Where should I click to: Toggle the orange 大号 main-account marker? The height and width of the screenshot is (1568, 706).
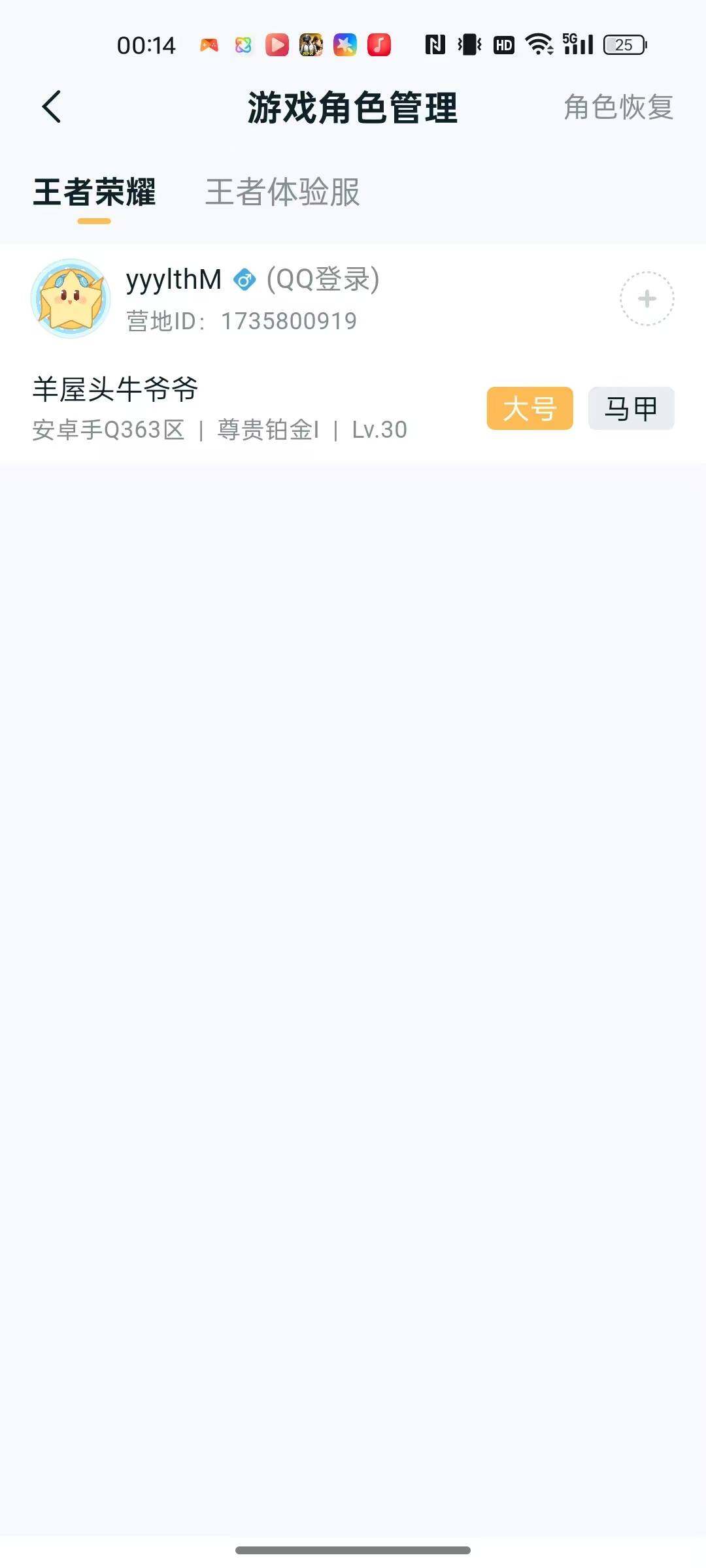[x=529, y=408]
